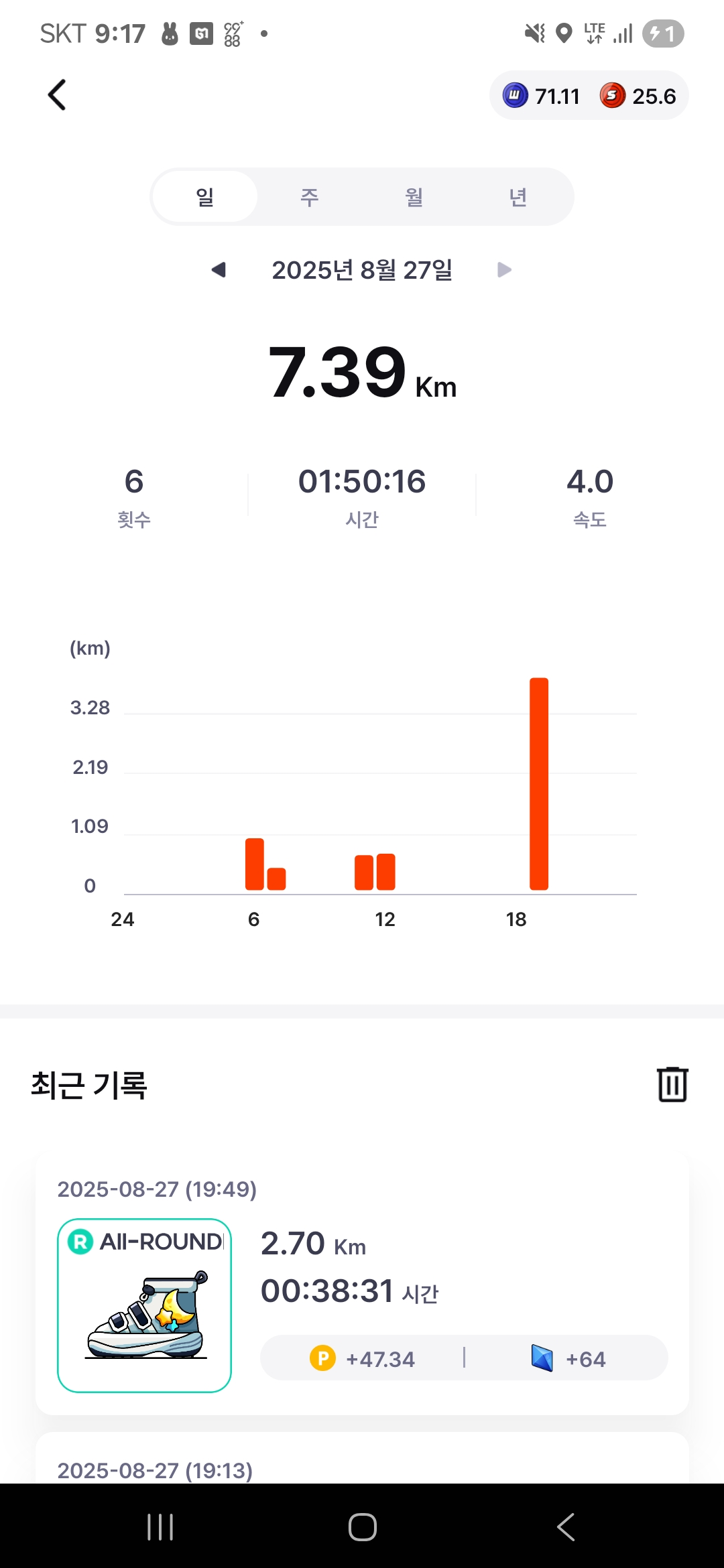
Task: Go to the previous day with the left arrow
Action: pos(219,270)
